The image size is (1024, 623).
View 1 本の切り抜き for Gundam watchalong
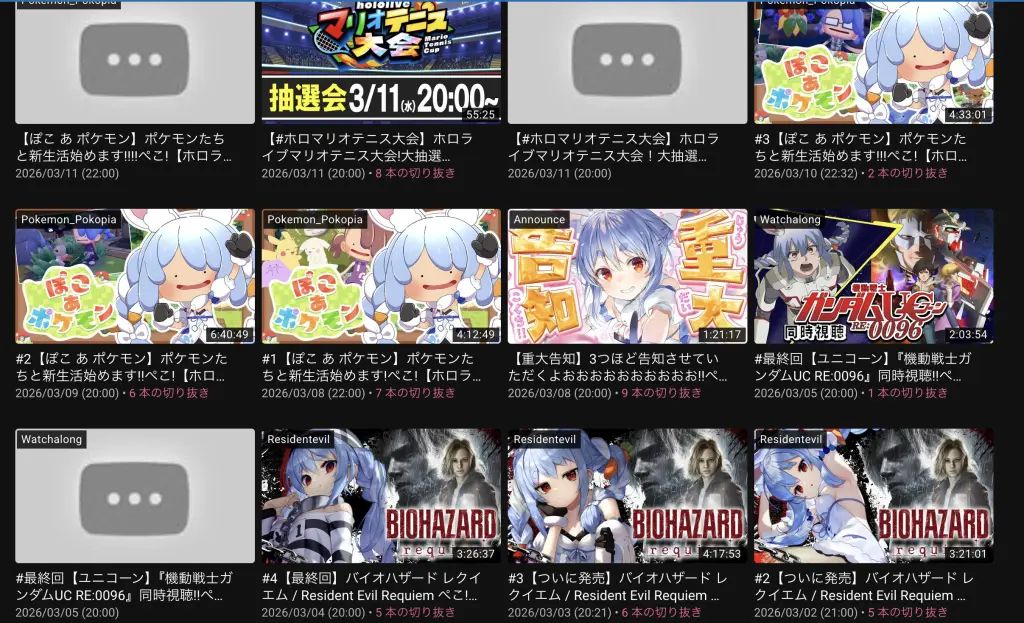[x=904, y=393]
